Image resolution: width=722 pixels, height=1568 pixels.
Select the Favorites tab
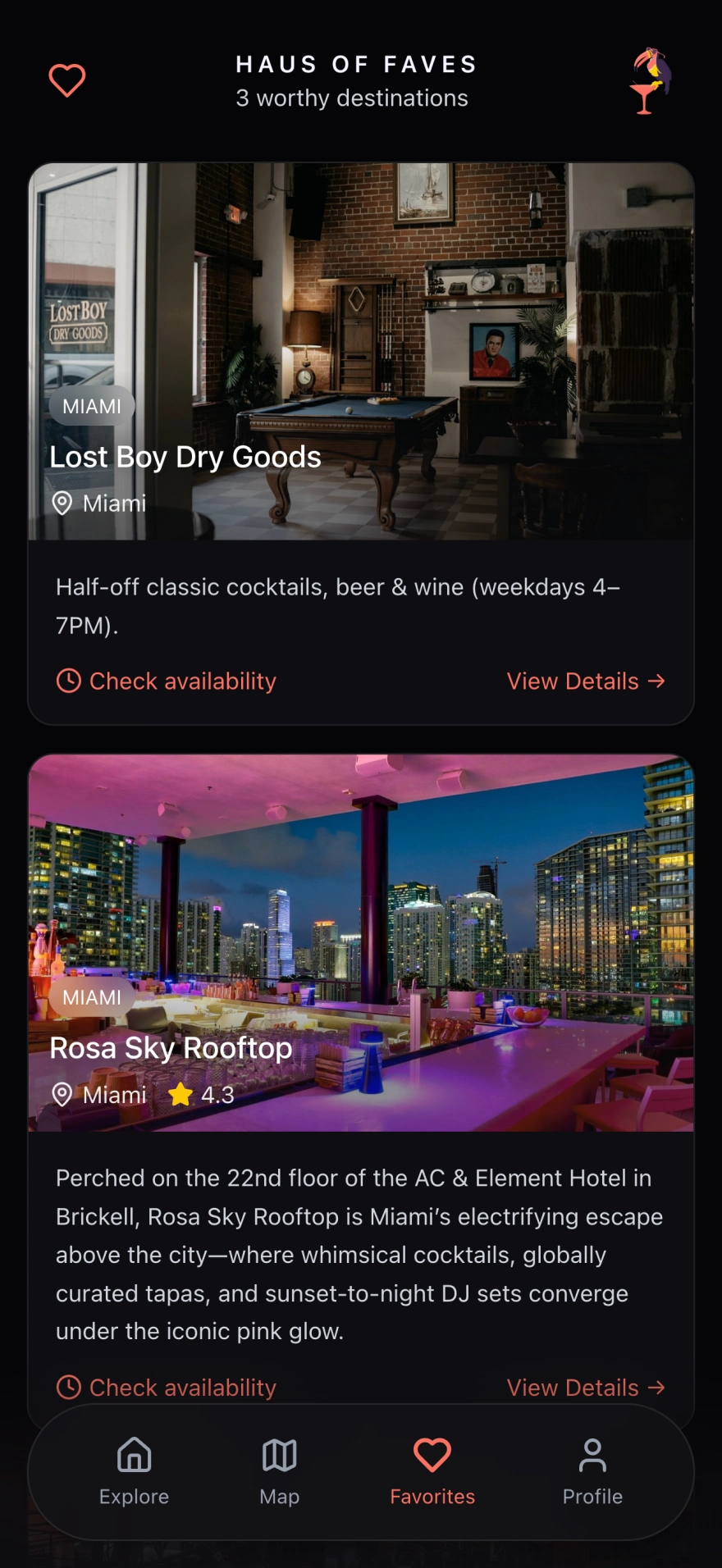(432, 1471)
